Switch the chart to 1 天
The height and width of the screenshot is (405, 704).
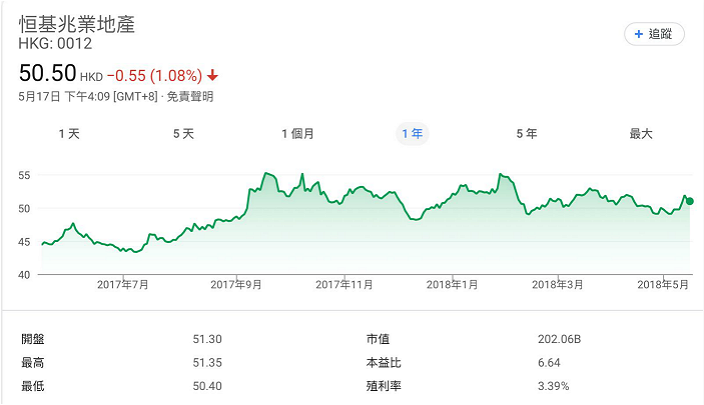[x=69, y=134]
